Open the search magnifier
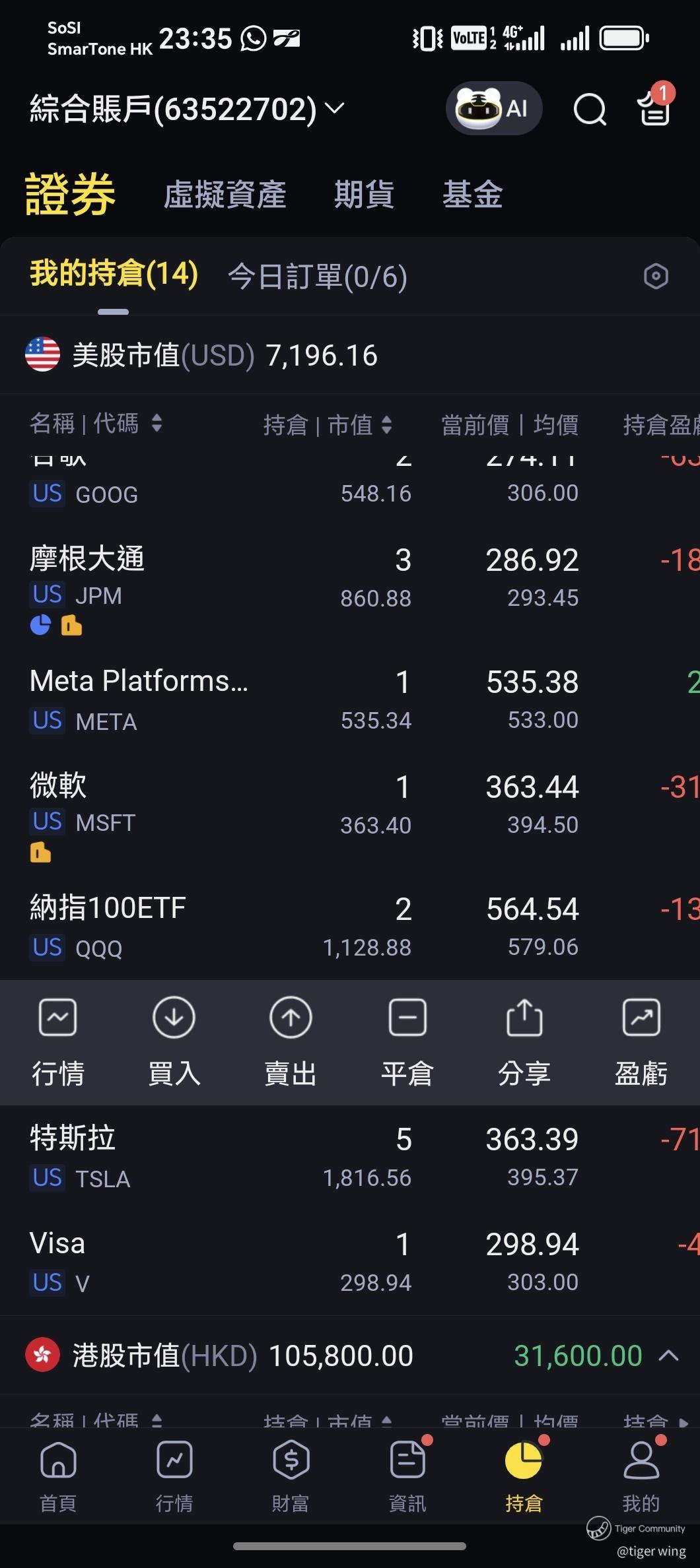The height and width of the screenshot is (1568, 700). coord(589,109)
